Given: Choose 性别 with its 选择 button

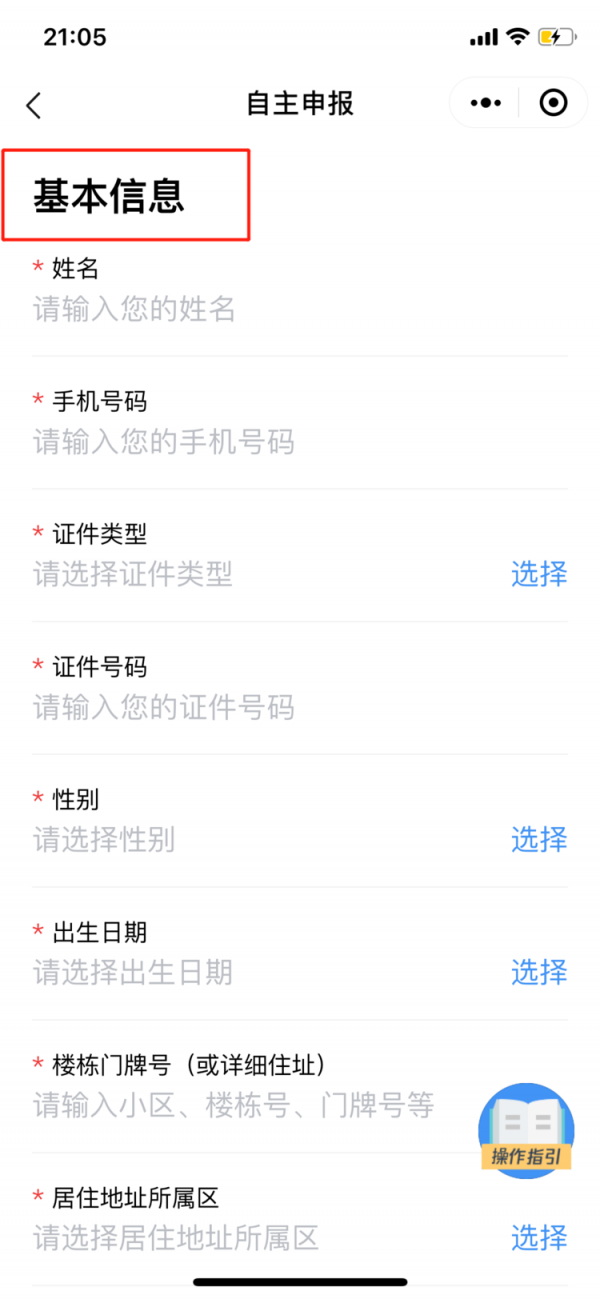Looking at the screenshot, I should click(x=538, y=839).
